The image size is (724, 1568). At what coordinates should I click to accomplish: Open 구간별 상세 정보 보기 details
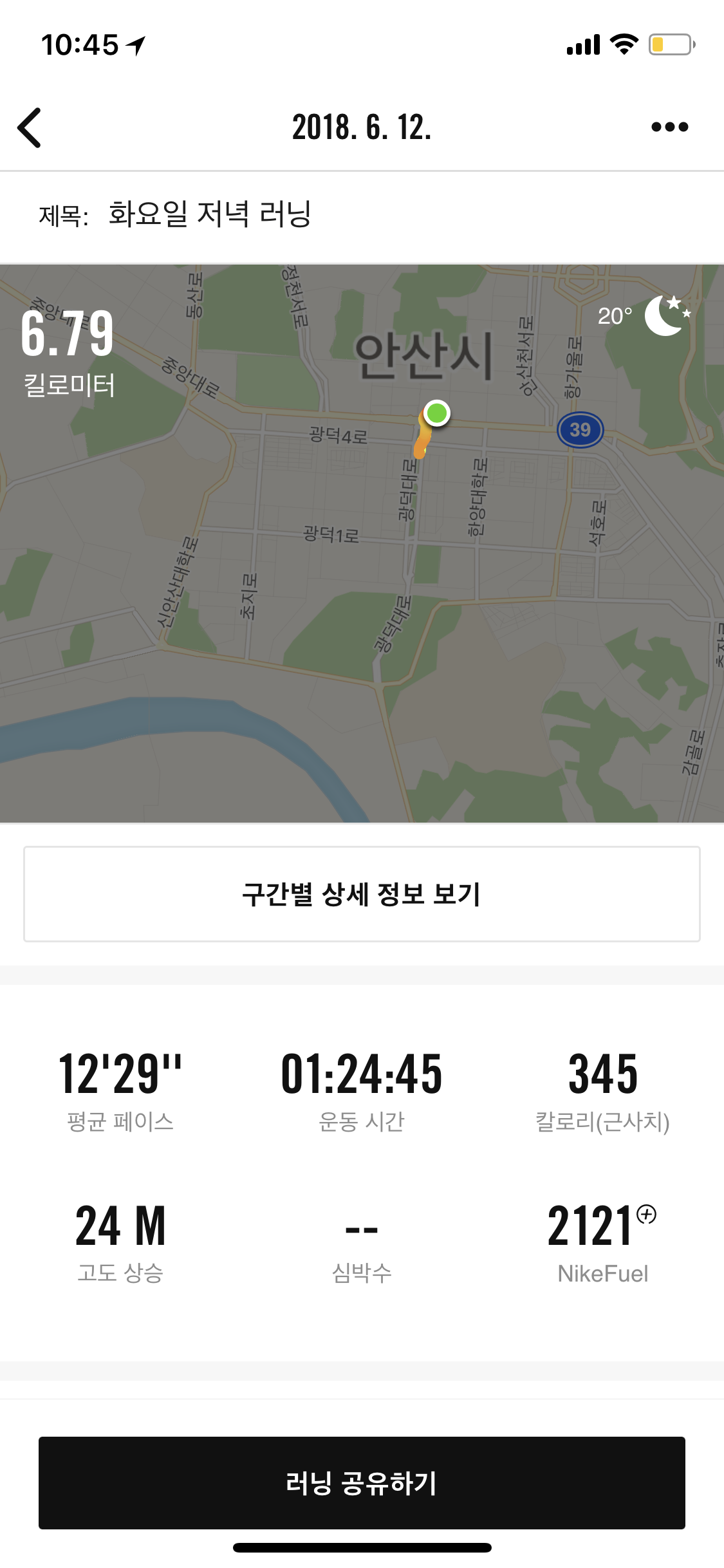(x=362, y=894)
